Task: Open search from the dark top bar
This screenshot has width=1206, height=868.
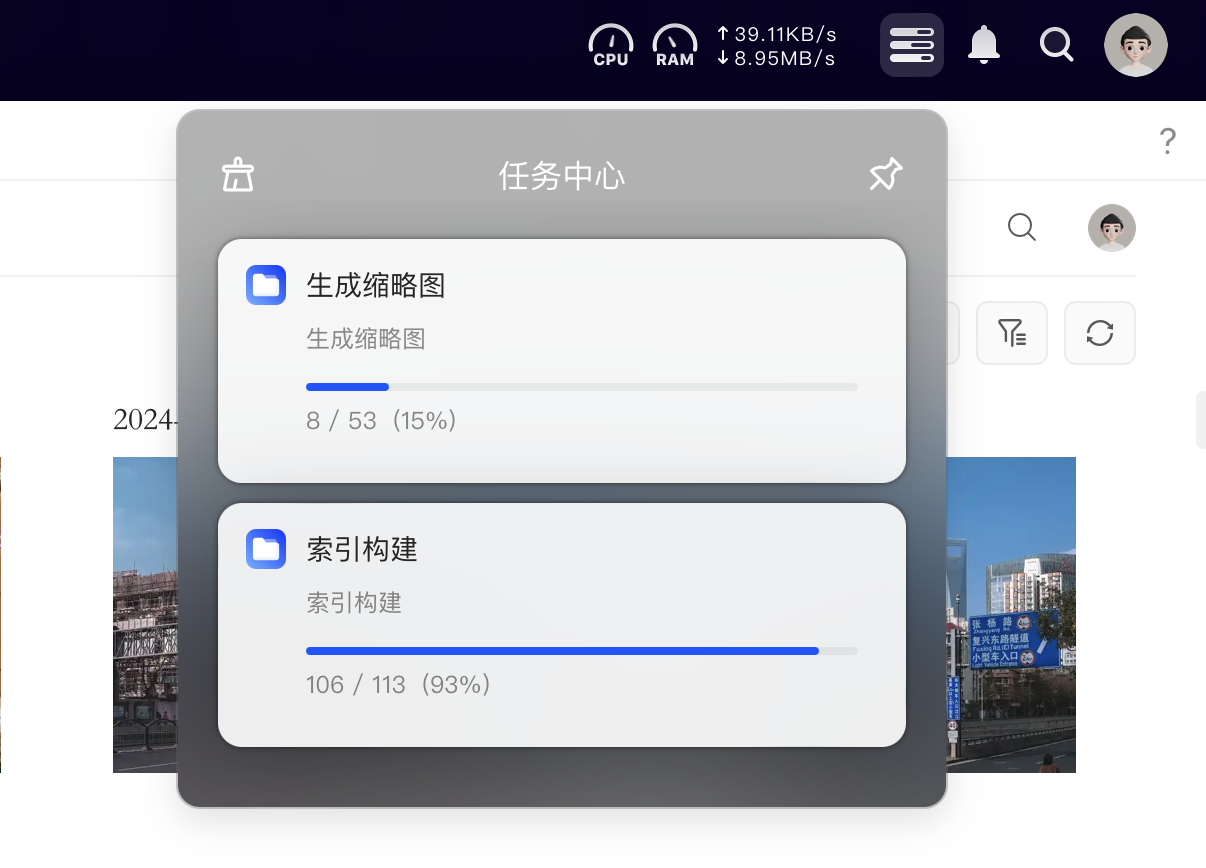Action: pos(1056,45)
